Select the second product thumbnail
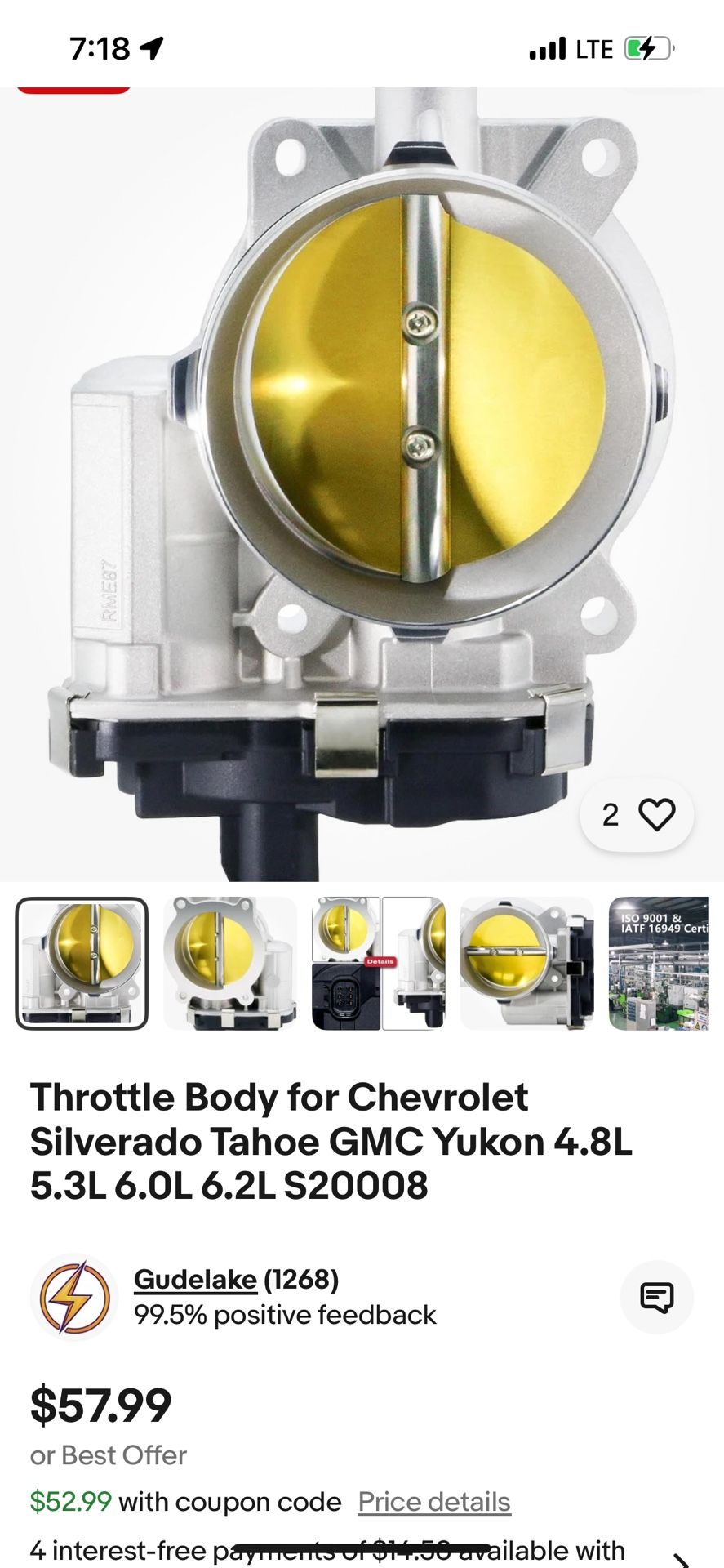 click(x=230, y=963)
